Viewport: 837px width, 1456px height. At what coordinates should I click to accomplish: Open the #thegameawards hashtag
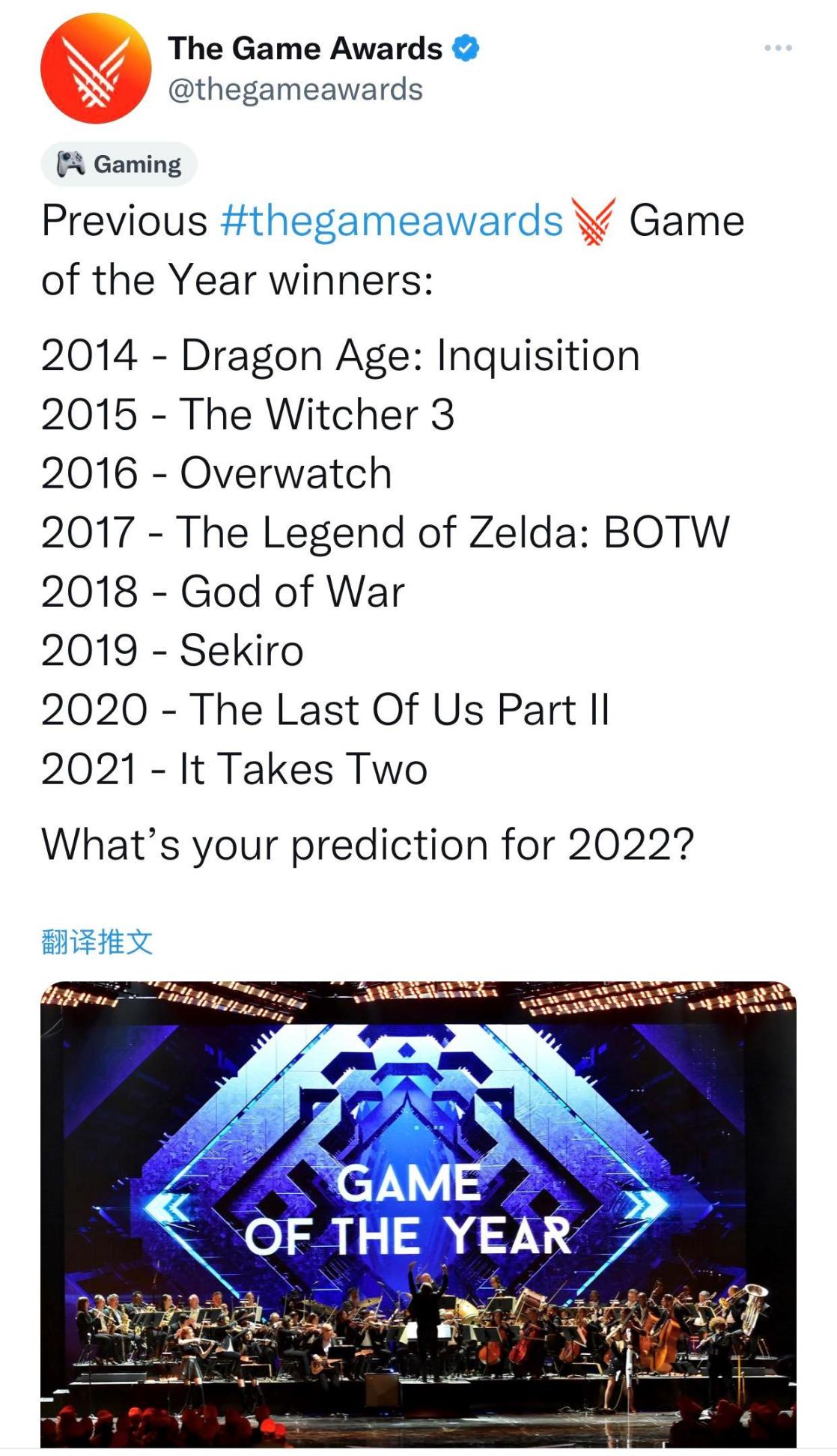391,221
